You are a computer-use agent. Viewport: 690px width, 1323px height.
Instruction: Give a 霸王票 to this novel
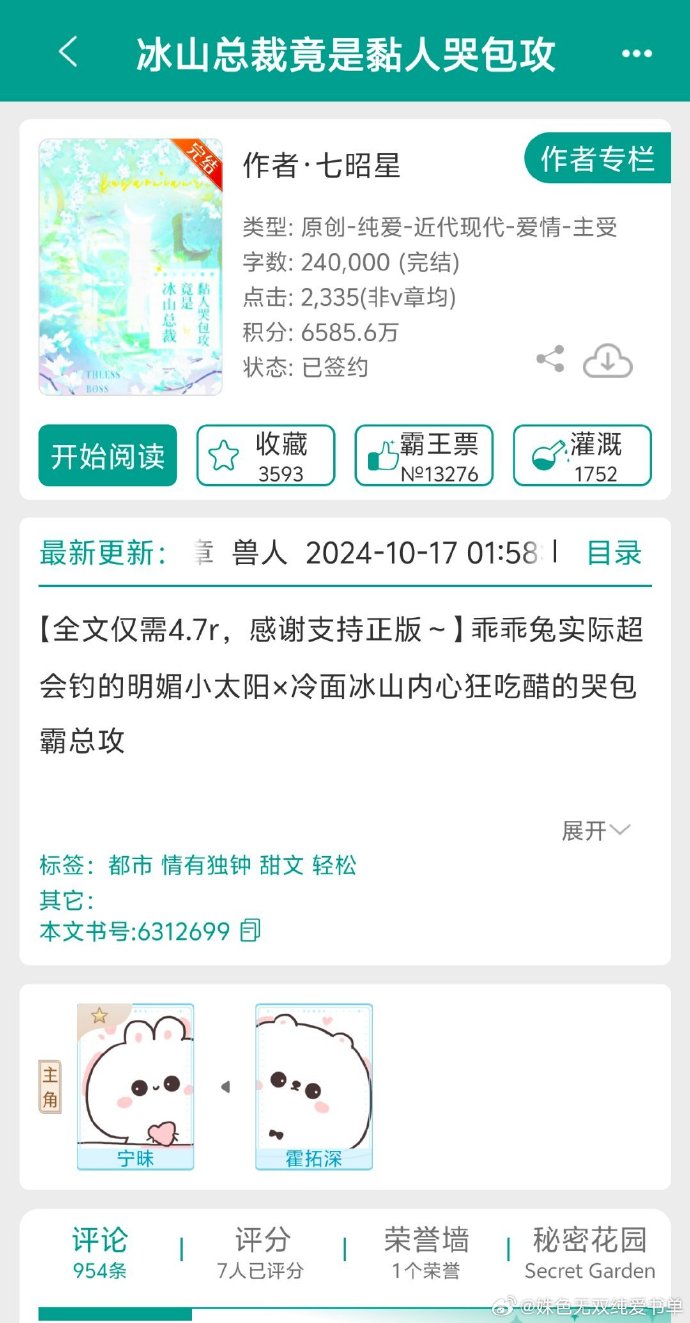point(424,456)
